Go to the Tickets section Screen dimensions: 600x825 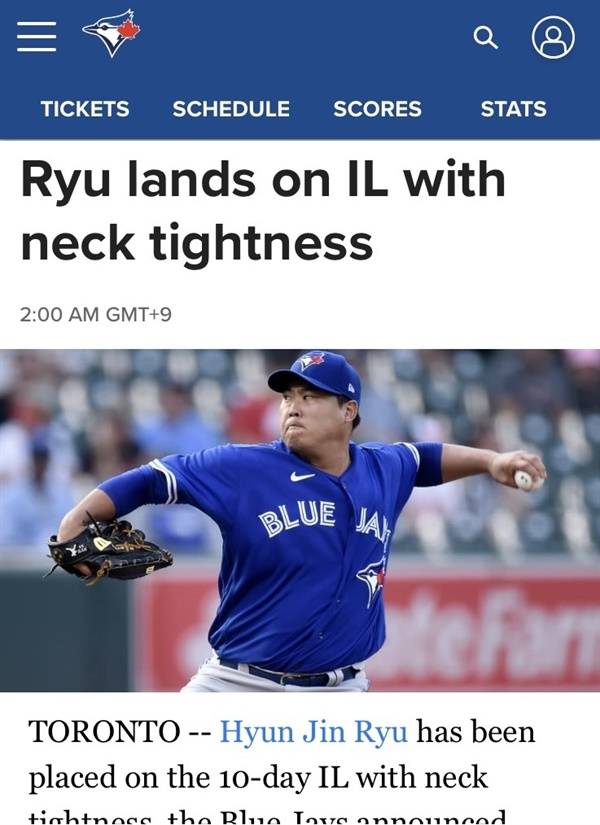[85, 109]
